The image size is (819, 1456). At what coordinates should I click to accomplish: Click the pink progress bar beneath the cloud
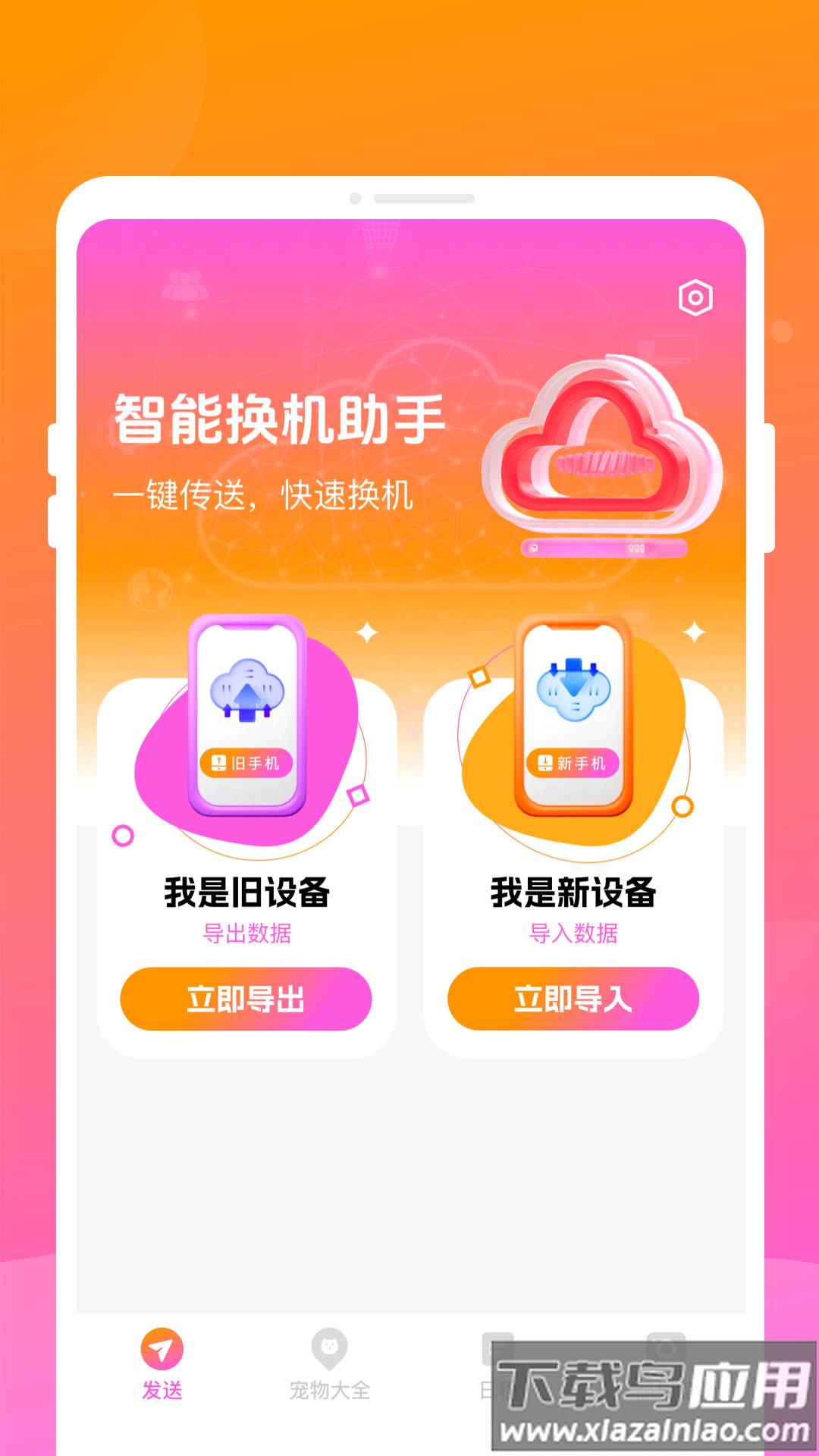tap(603, 548)
